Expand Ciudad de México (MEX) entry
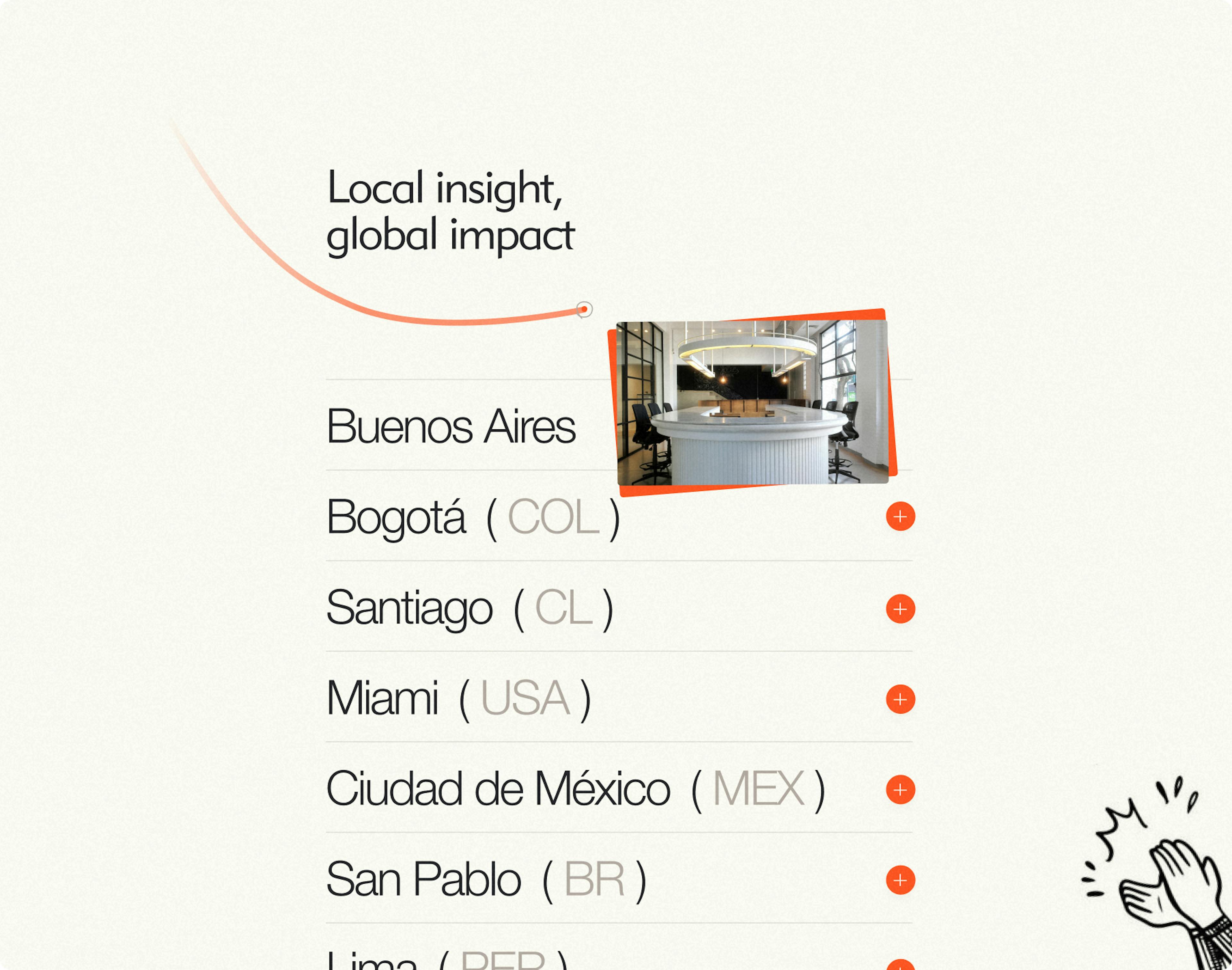 [x=900, y=789]
